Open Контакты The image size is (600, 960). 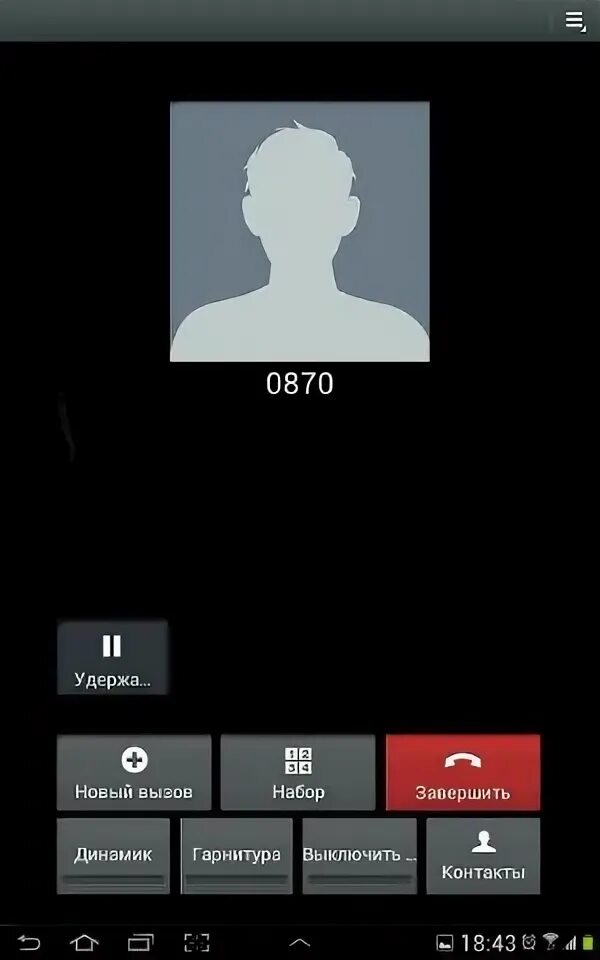click(483, 856)
